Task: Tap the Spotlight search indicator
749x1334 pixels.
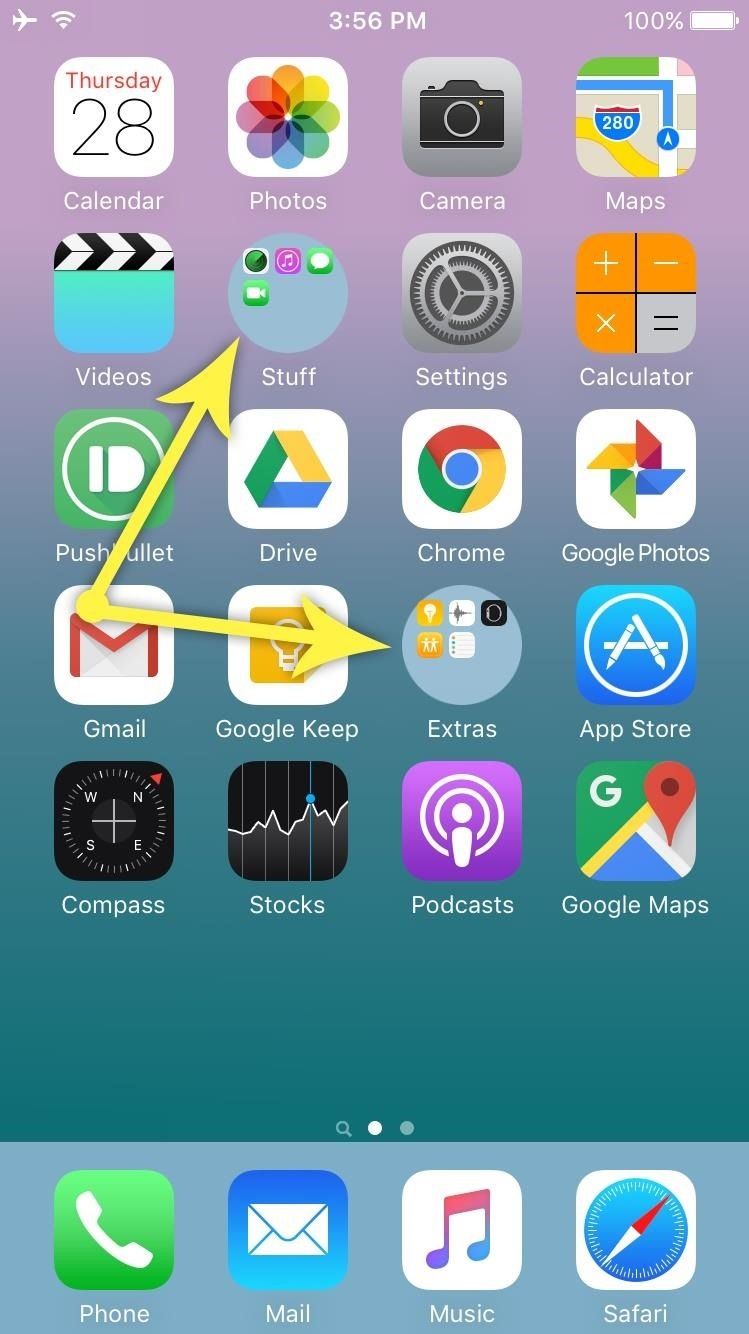Action: point(343,1128)
